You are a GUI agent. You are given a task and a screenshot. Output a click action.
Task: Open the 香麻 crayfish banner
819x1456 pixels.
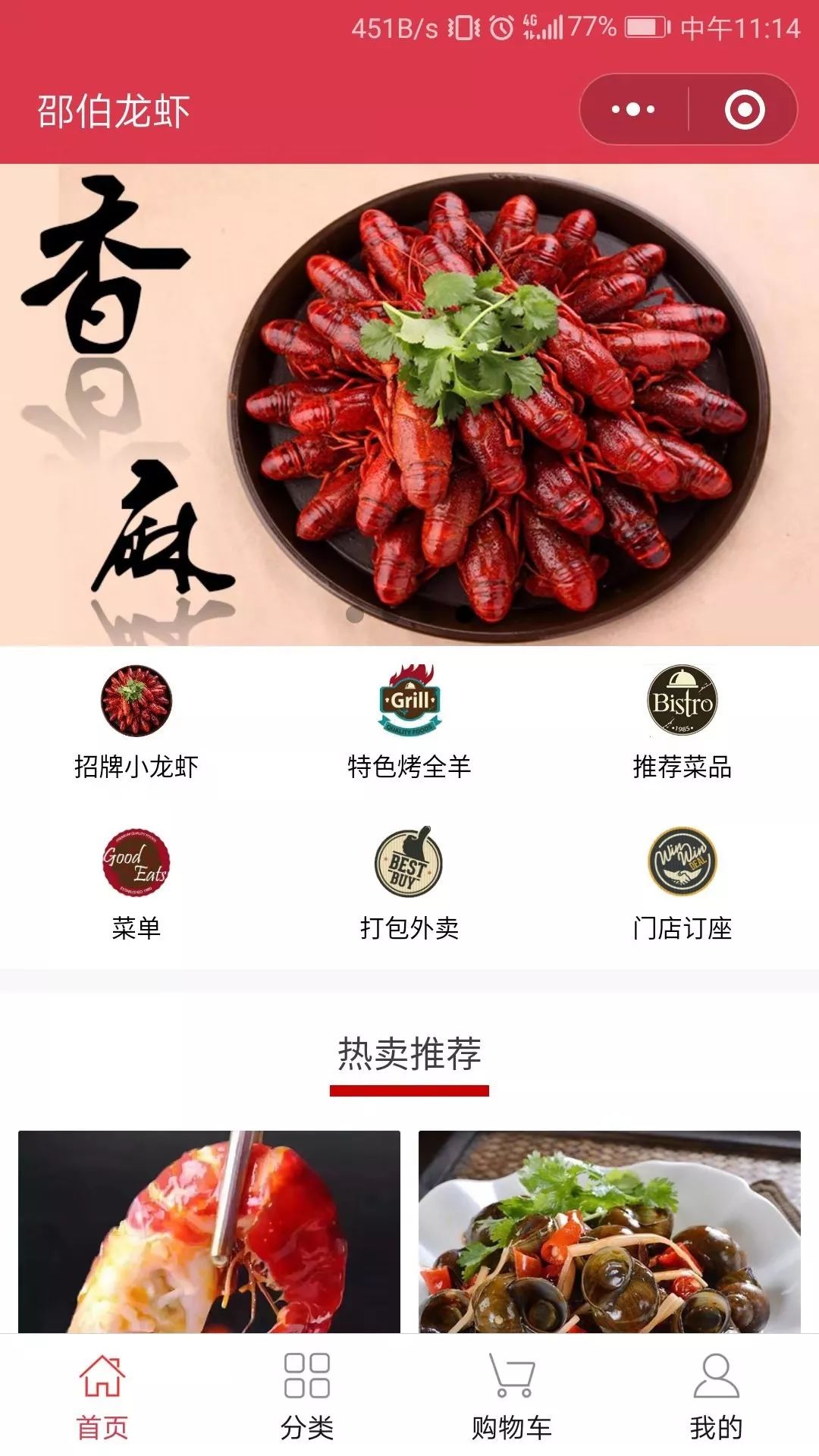[409, 404]
